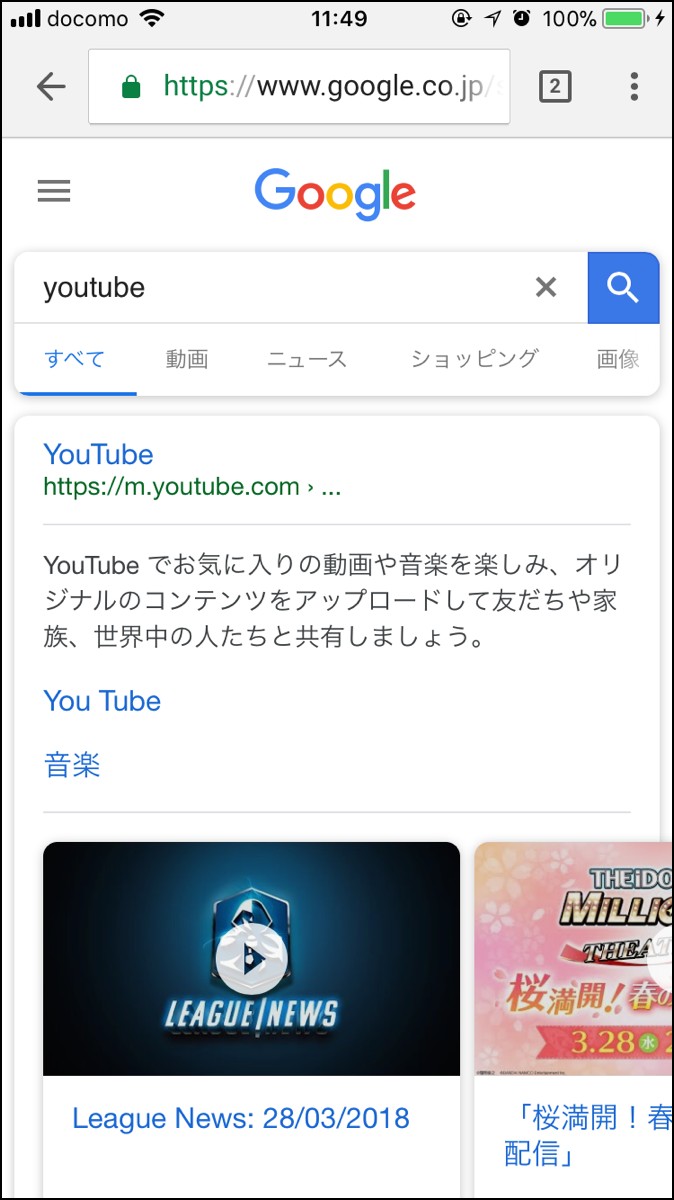
Task: Open the browser tab switcher
Action: (x=555, y=87)
